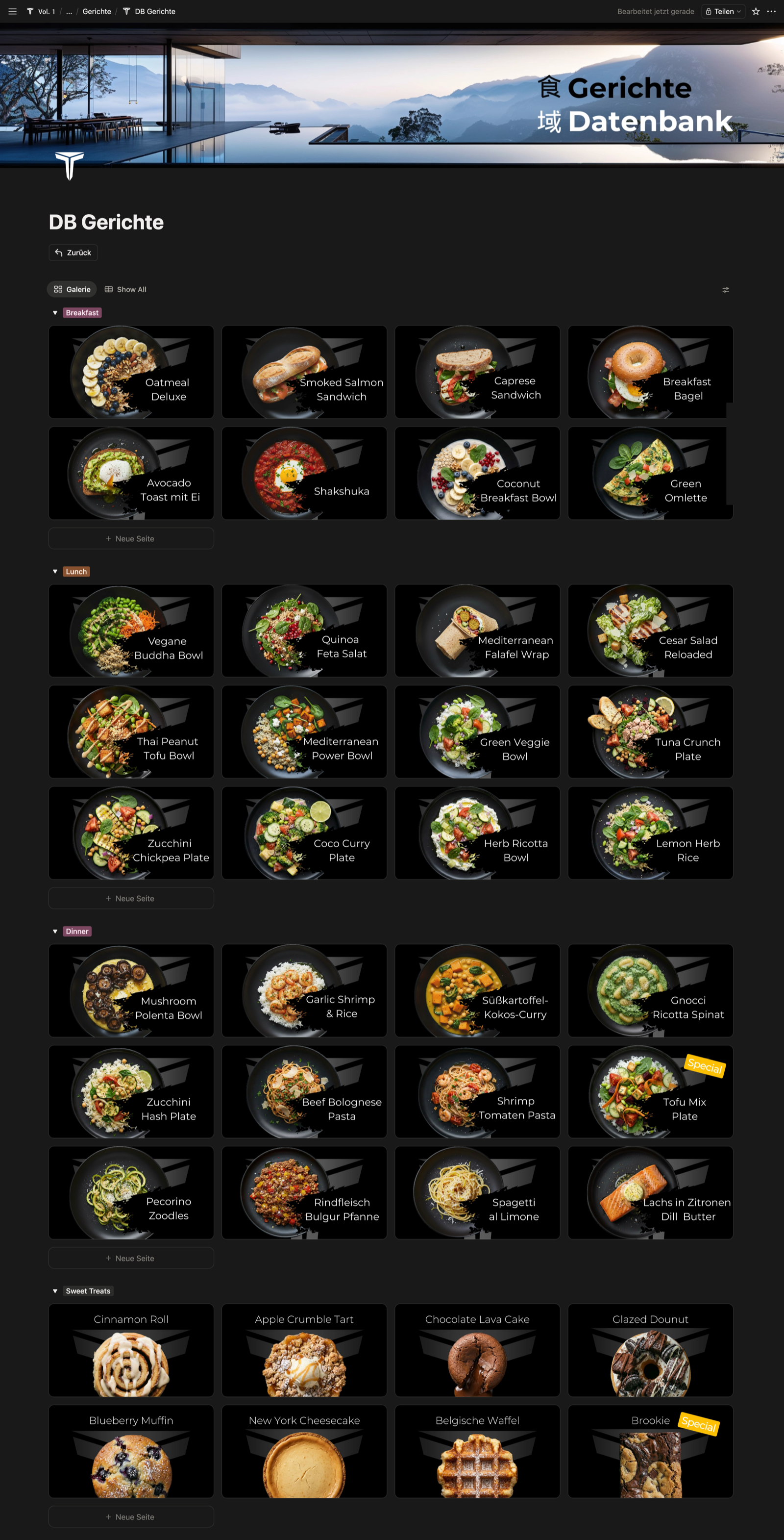Open the Oatmeal Deluxe card
784x1540 pixels.
point(131,372)
